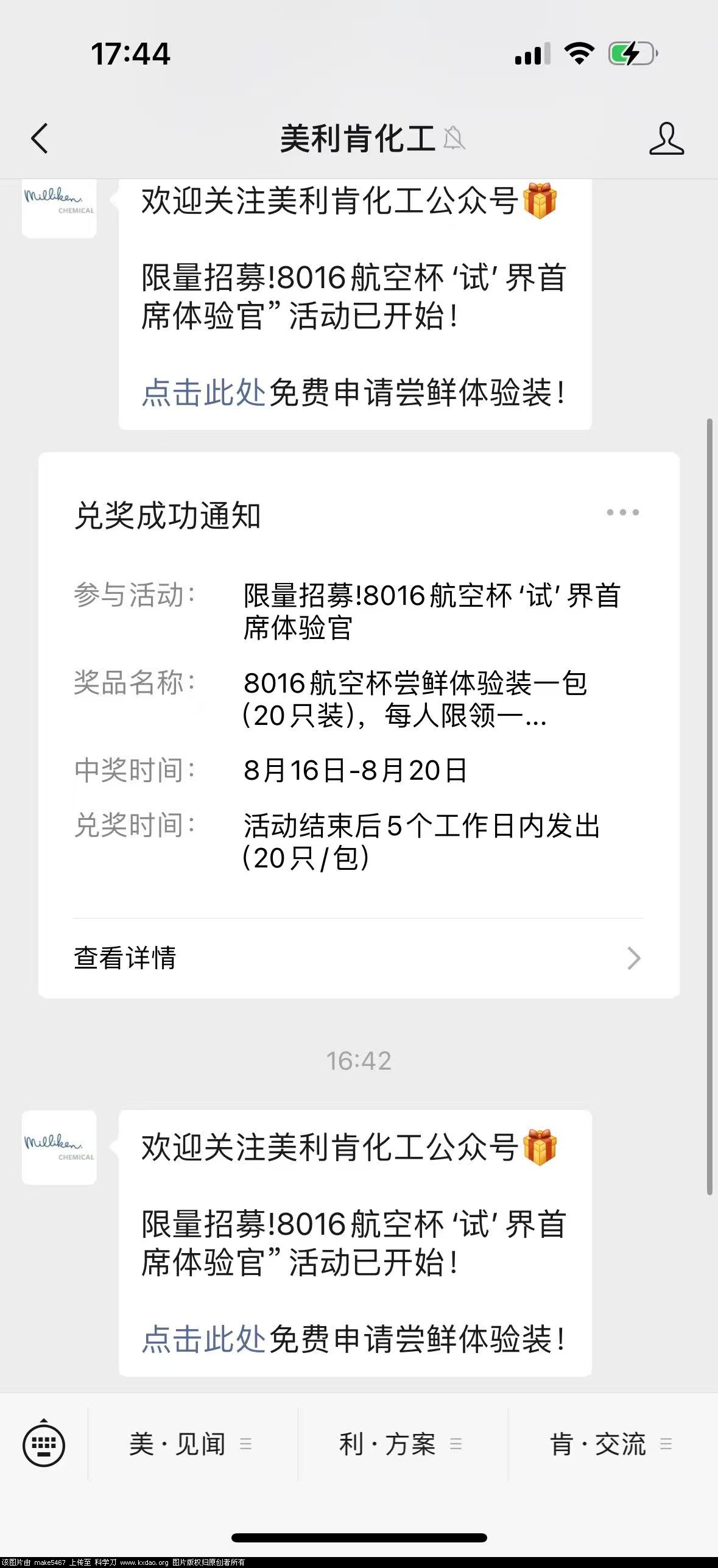Tap 点击此处 link in the 16:42 message
This screenshot has width=718, height=1568.
203,1339
